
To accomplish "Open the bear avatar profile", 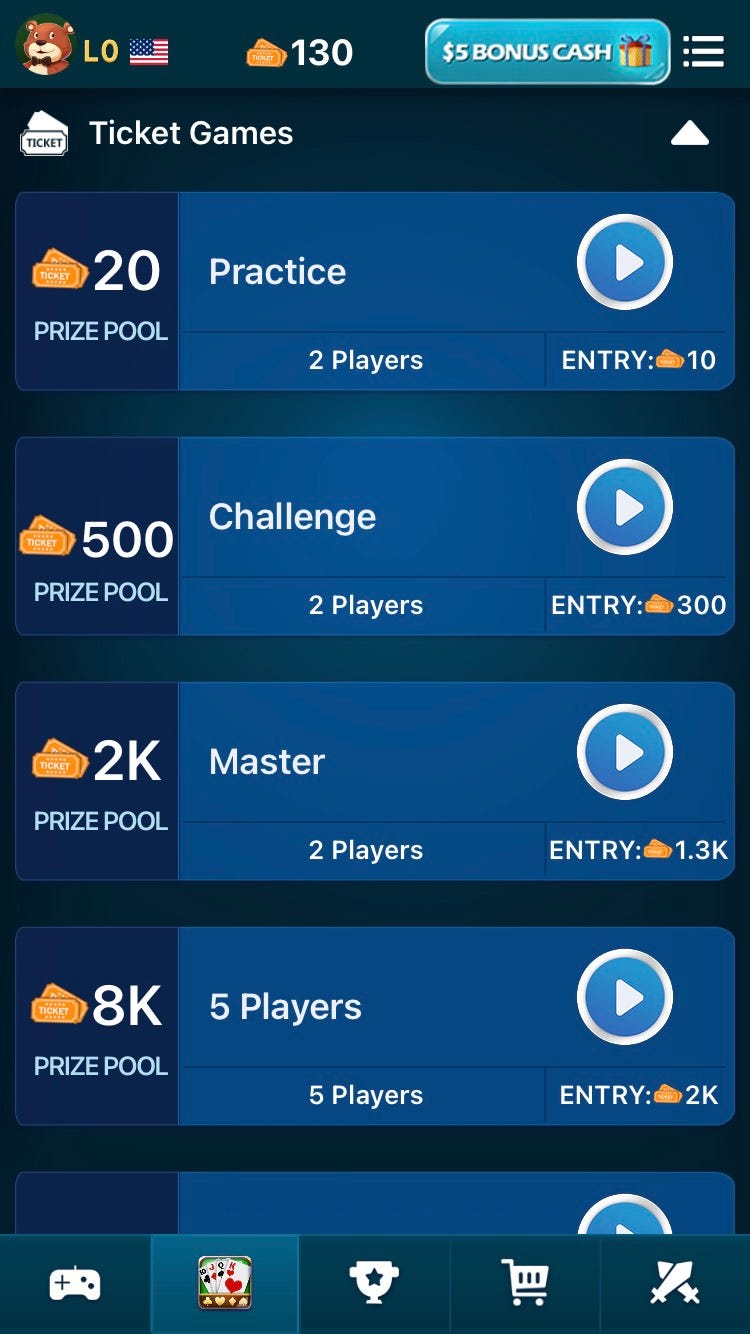I will 45,45.
